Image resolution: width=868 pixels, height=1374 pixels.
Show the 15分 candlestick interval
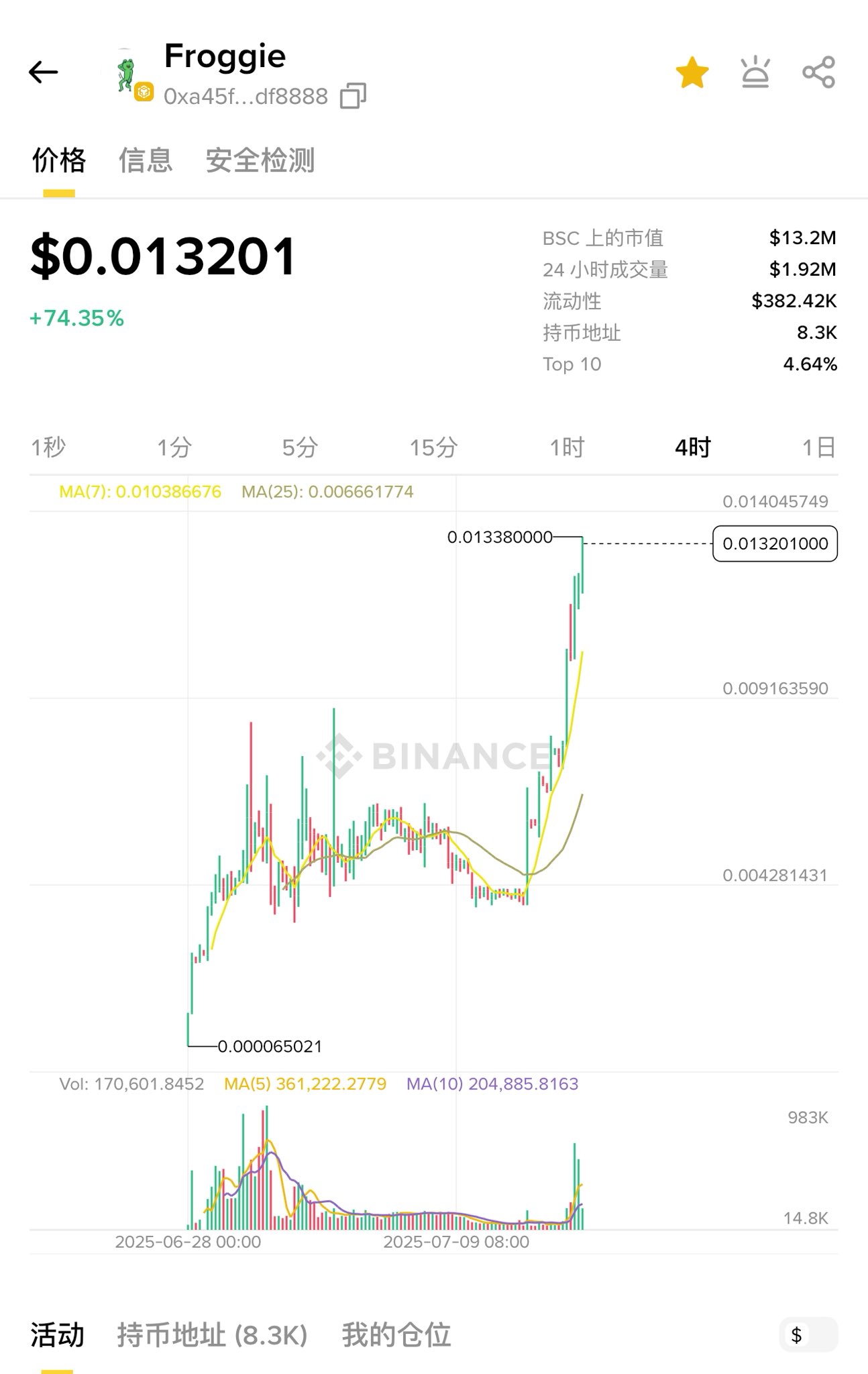pos(433,447)
